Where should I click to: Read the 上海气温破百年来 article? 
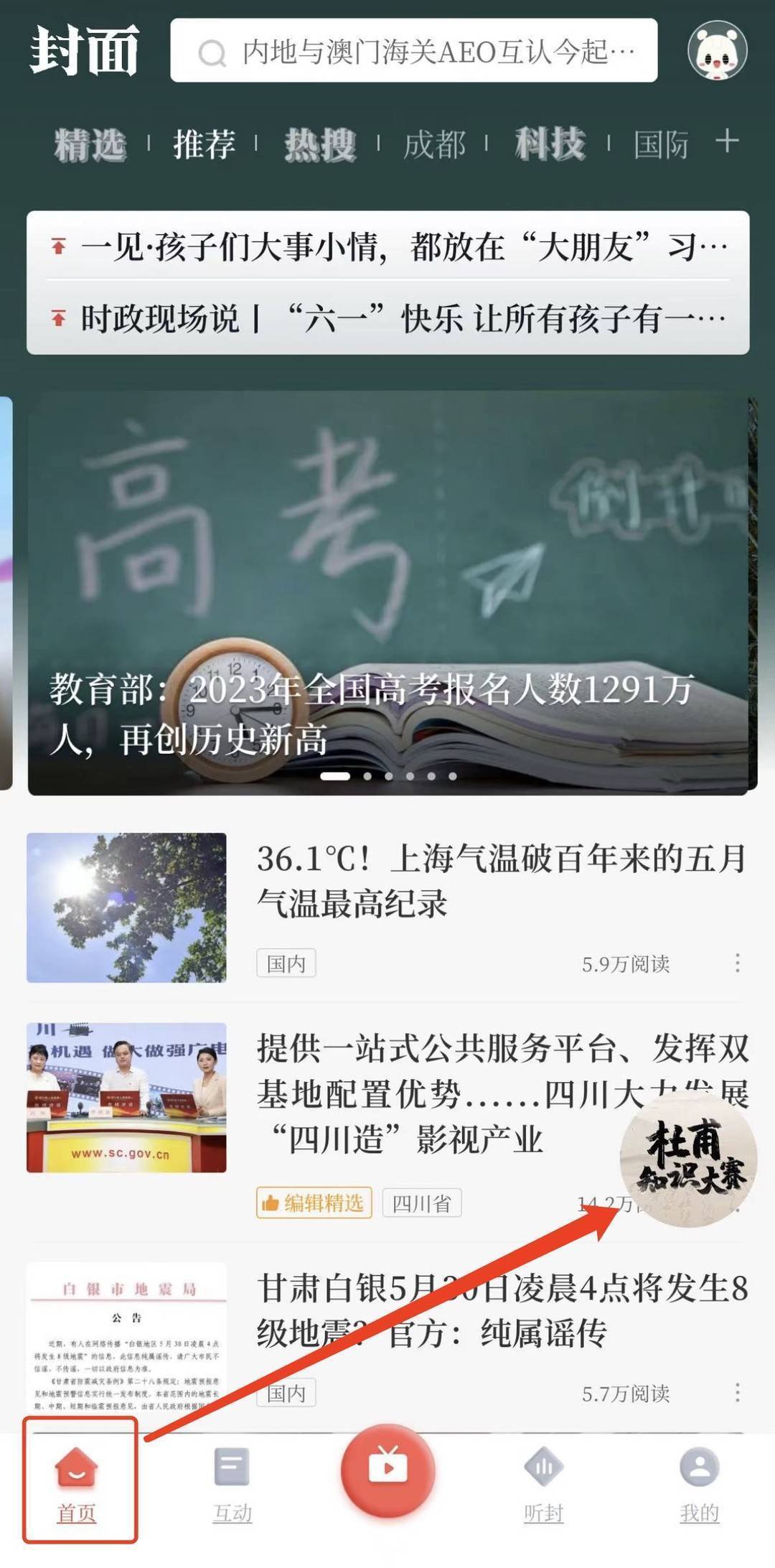point(501,881)
